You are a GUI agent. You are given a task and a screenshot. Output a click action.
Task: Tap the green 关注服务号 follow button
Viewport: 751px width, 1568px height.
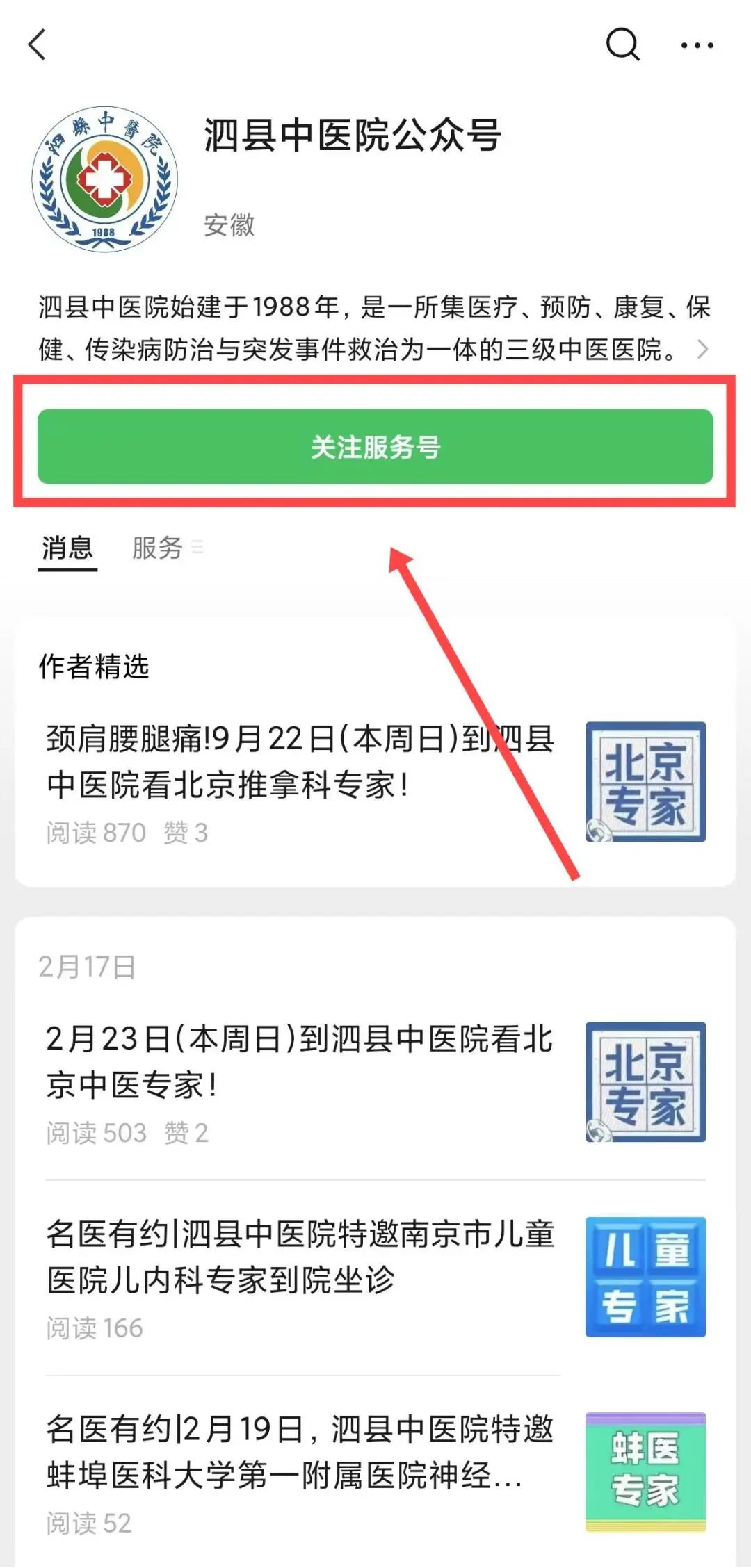[x=375, y=447]
